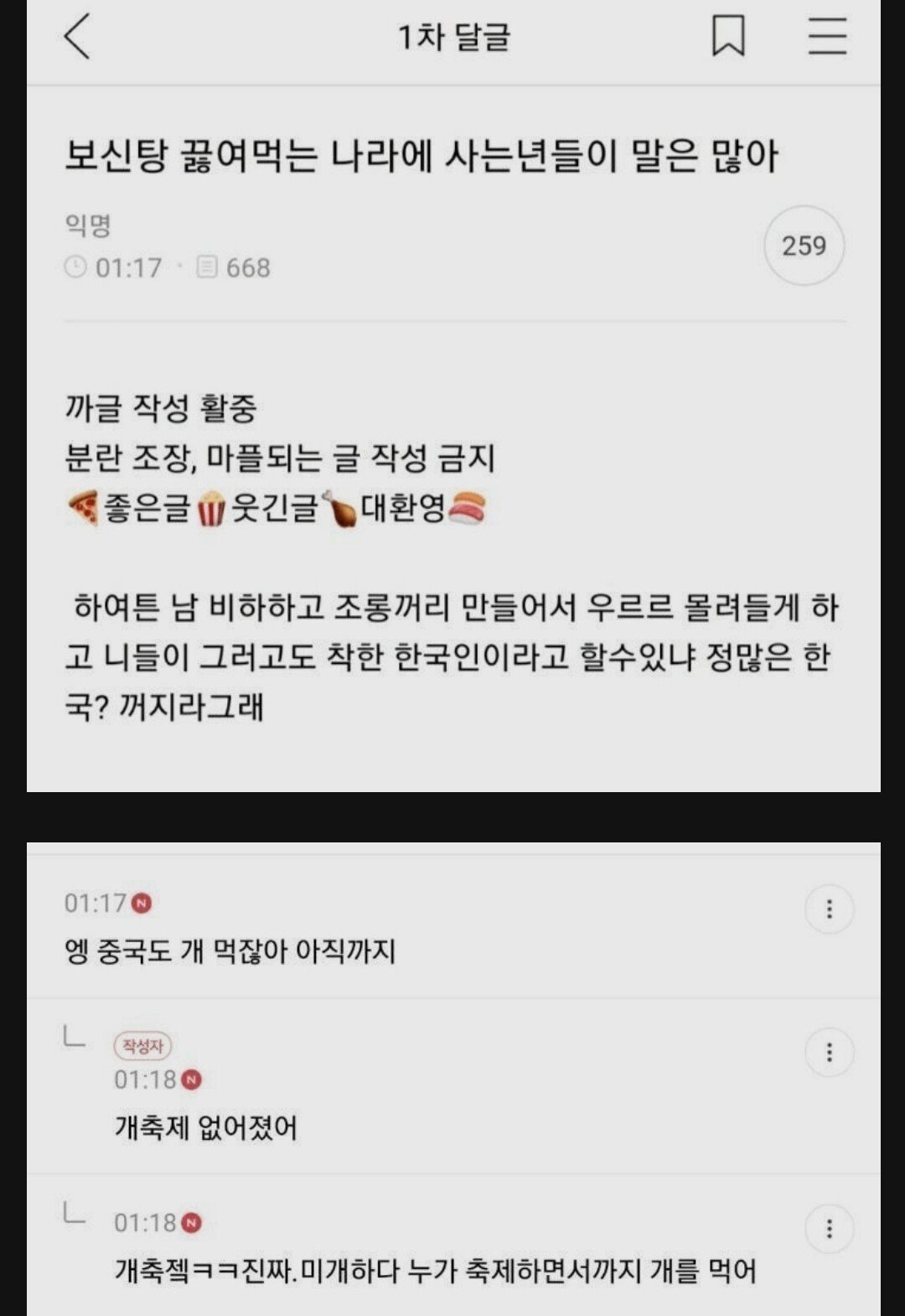Select the clock icon beside post time 01:17

(x=76, y=267)
